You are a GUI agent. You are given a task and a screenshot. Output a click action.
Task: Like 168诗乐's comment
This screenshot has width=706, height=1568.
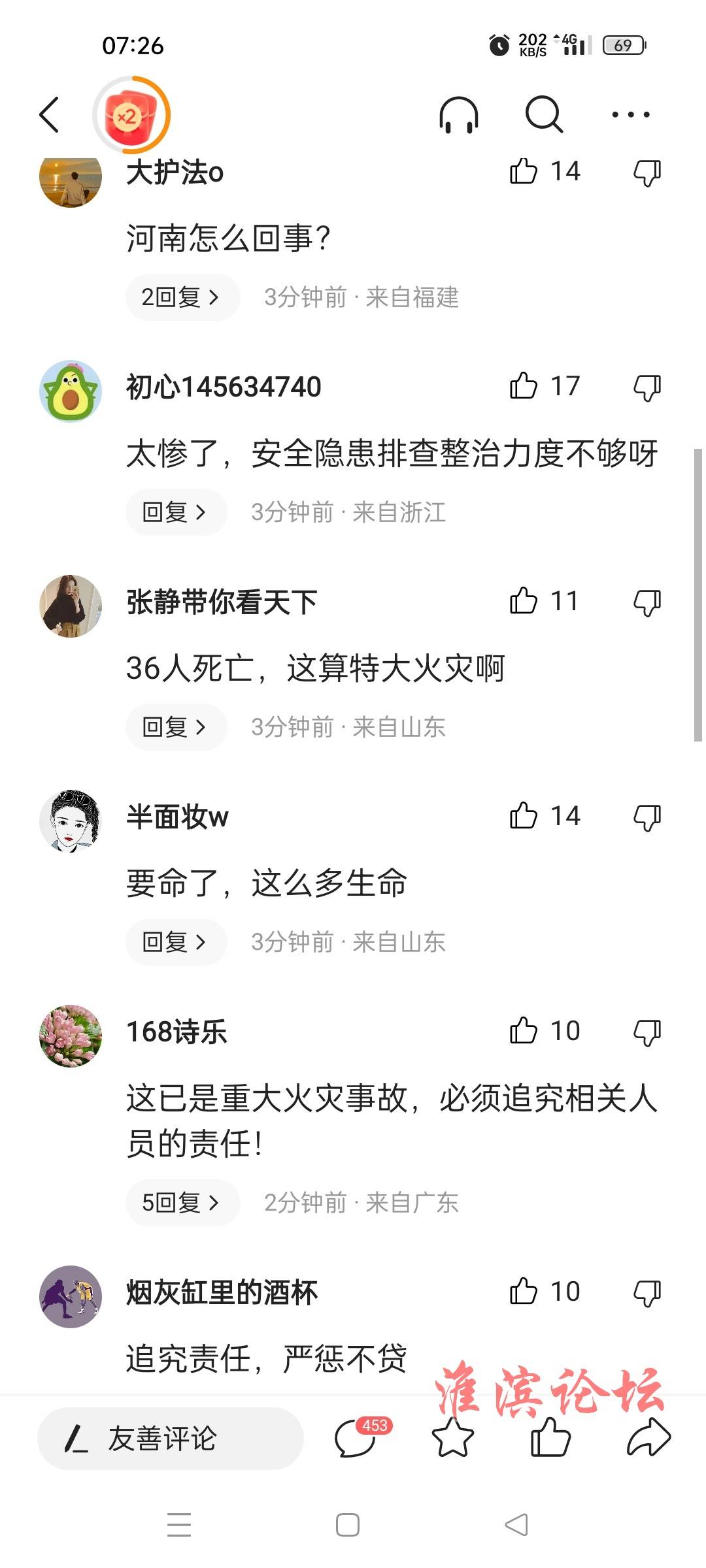(524, 1031)
